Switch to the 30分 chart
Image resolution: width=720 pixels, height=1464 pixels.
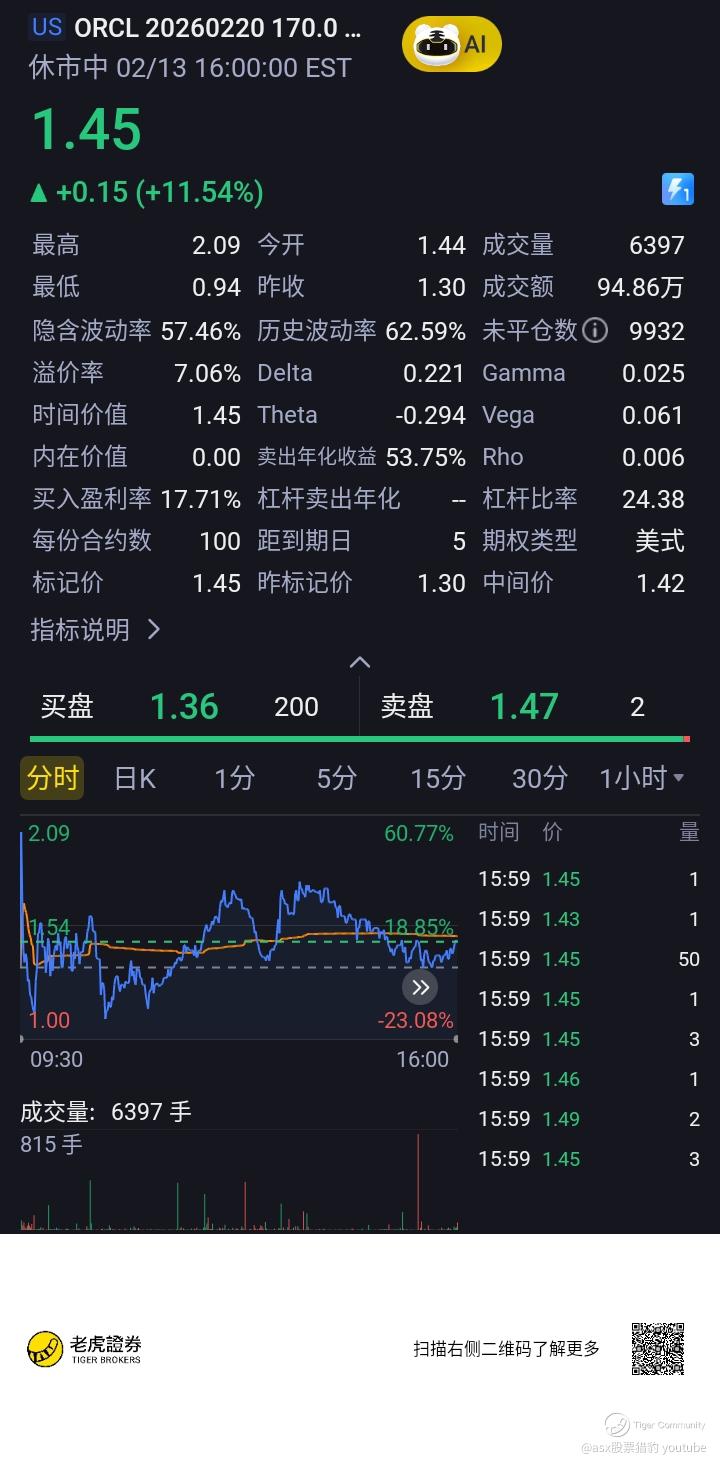[540, 778]
